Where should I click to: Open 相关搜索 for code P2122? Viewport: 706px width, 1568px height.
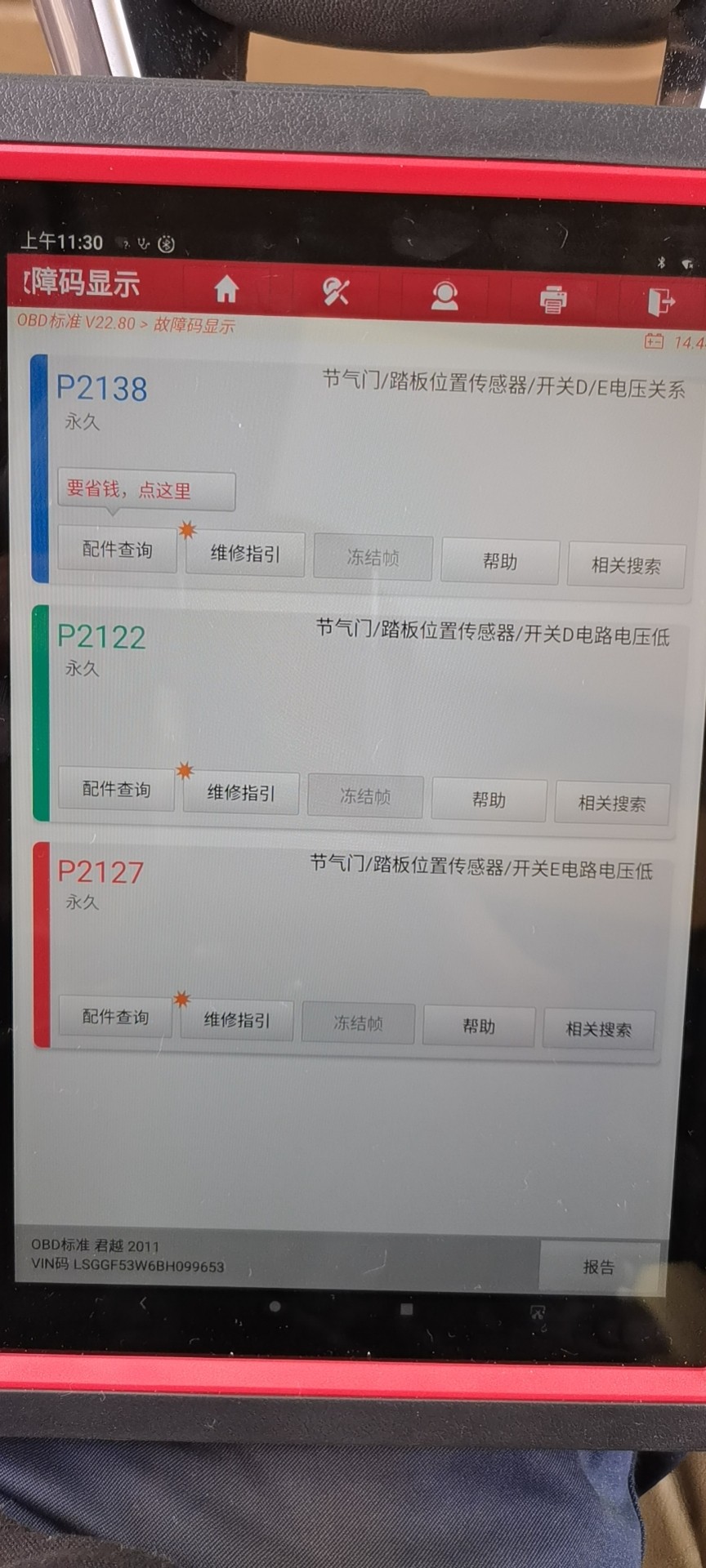tap(612, 804)
